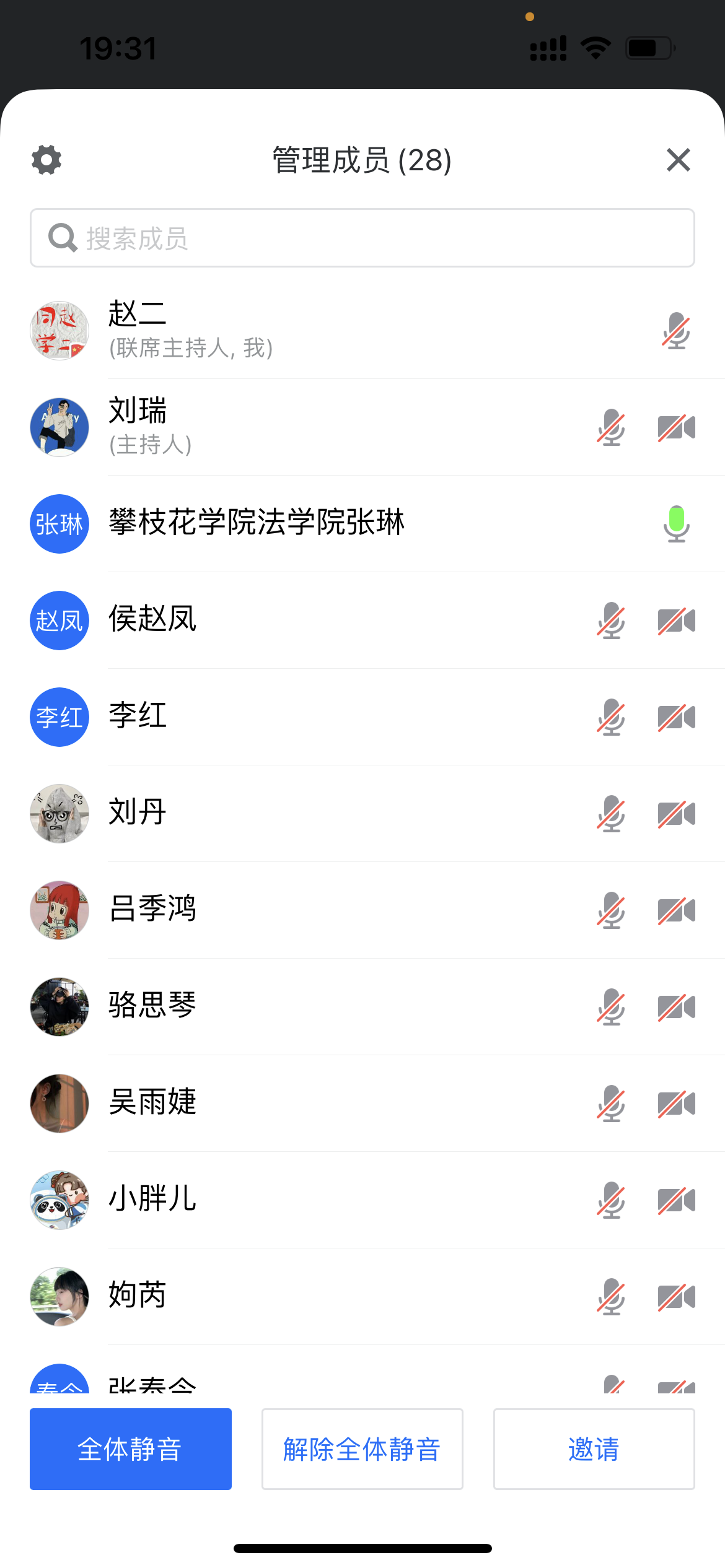The width and height of the screenshot is (725, 1568).
Task: Tap the 搜索成员 search field
Action: 362,238
